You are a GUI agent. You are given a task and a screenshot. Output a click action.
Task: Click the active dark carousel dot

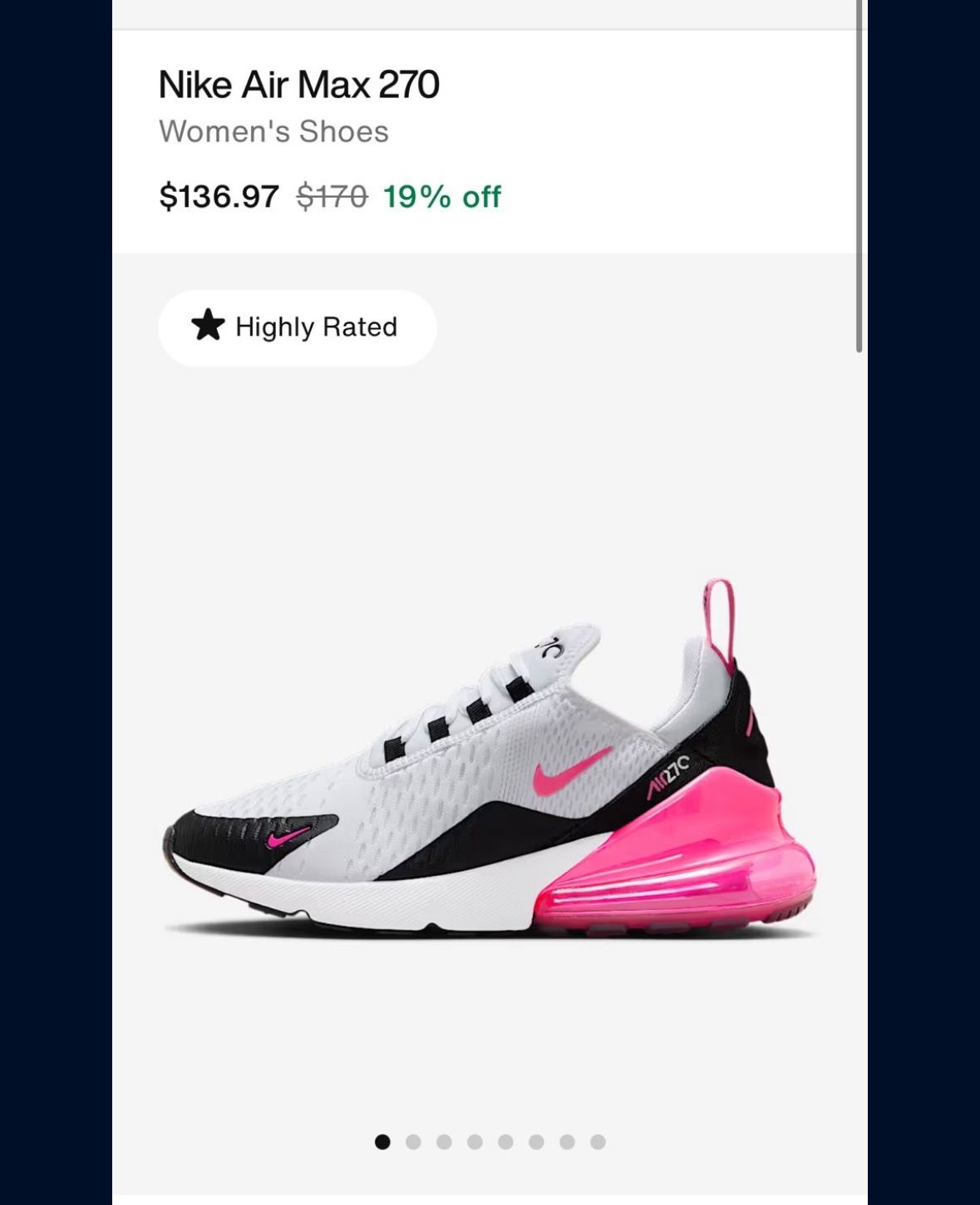(383, 1143)
